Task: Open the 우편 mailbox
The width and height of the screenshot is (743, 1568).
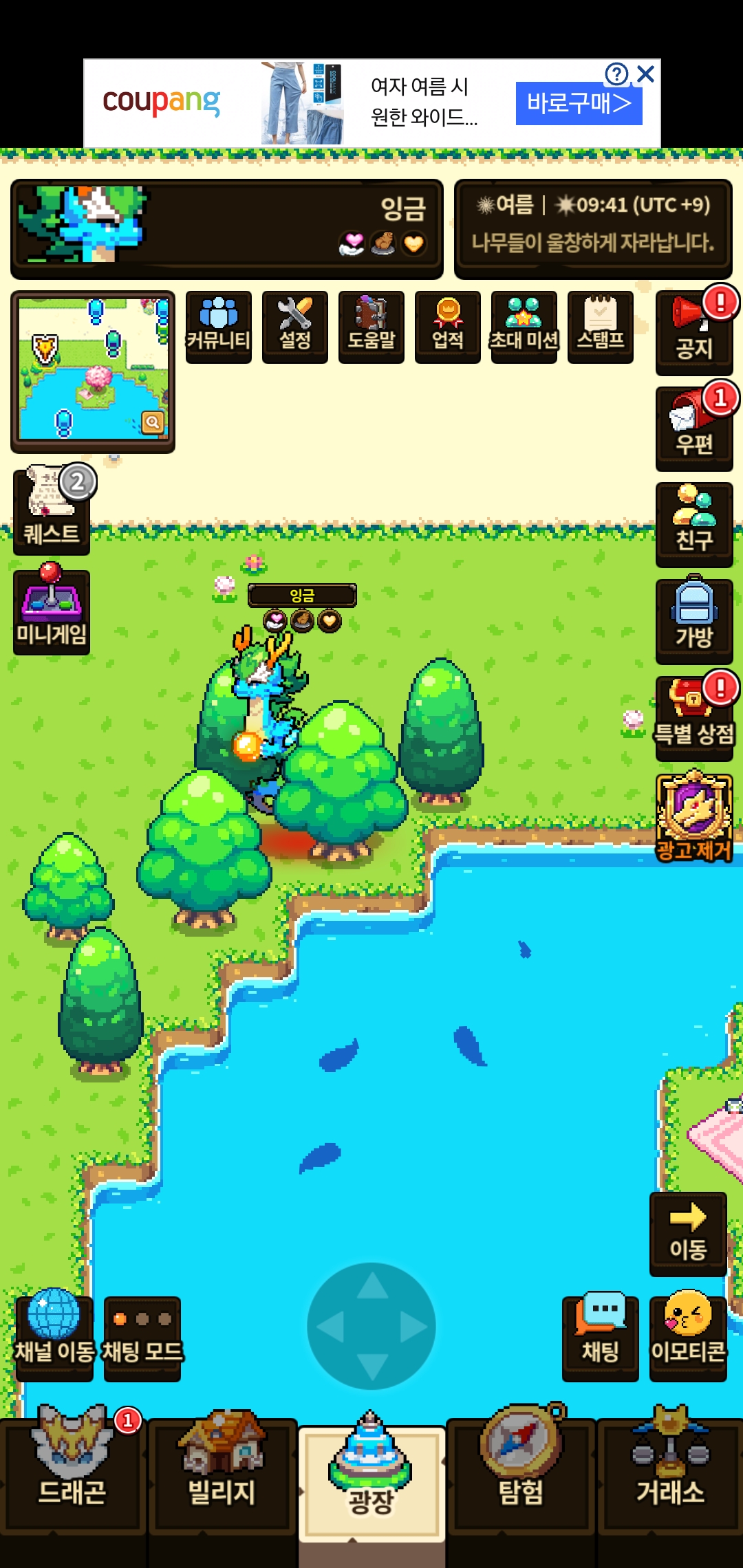Action: (x=694, y=429)
